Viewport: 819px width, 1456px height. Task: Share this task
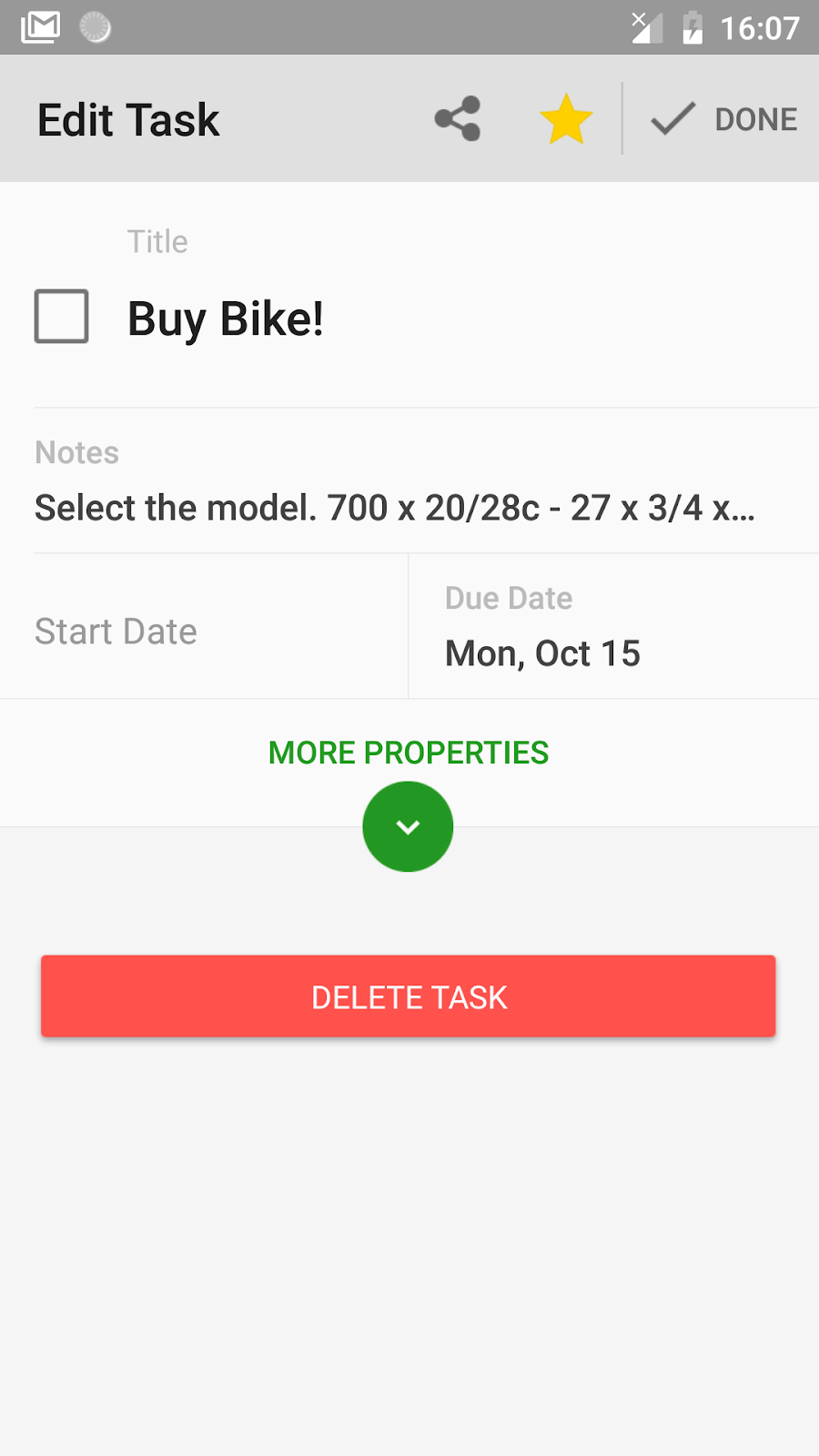coord(458,119)
